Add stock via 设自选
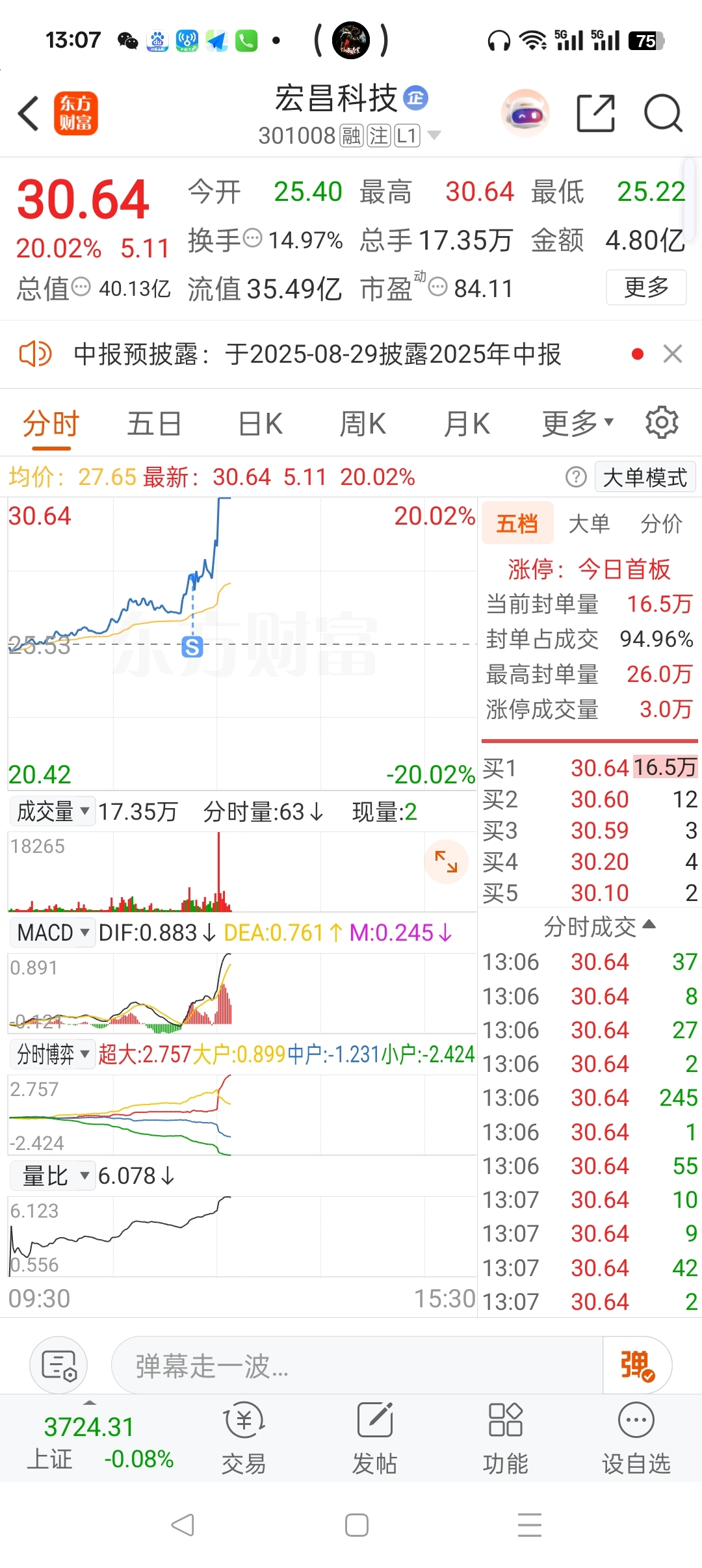 636,1437
